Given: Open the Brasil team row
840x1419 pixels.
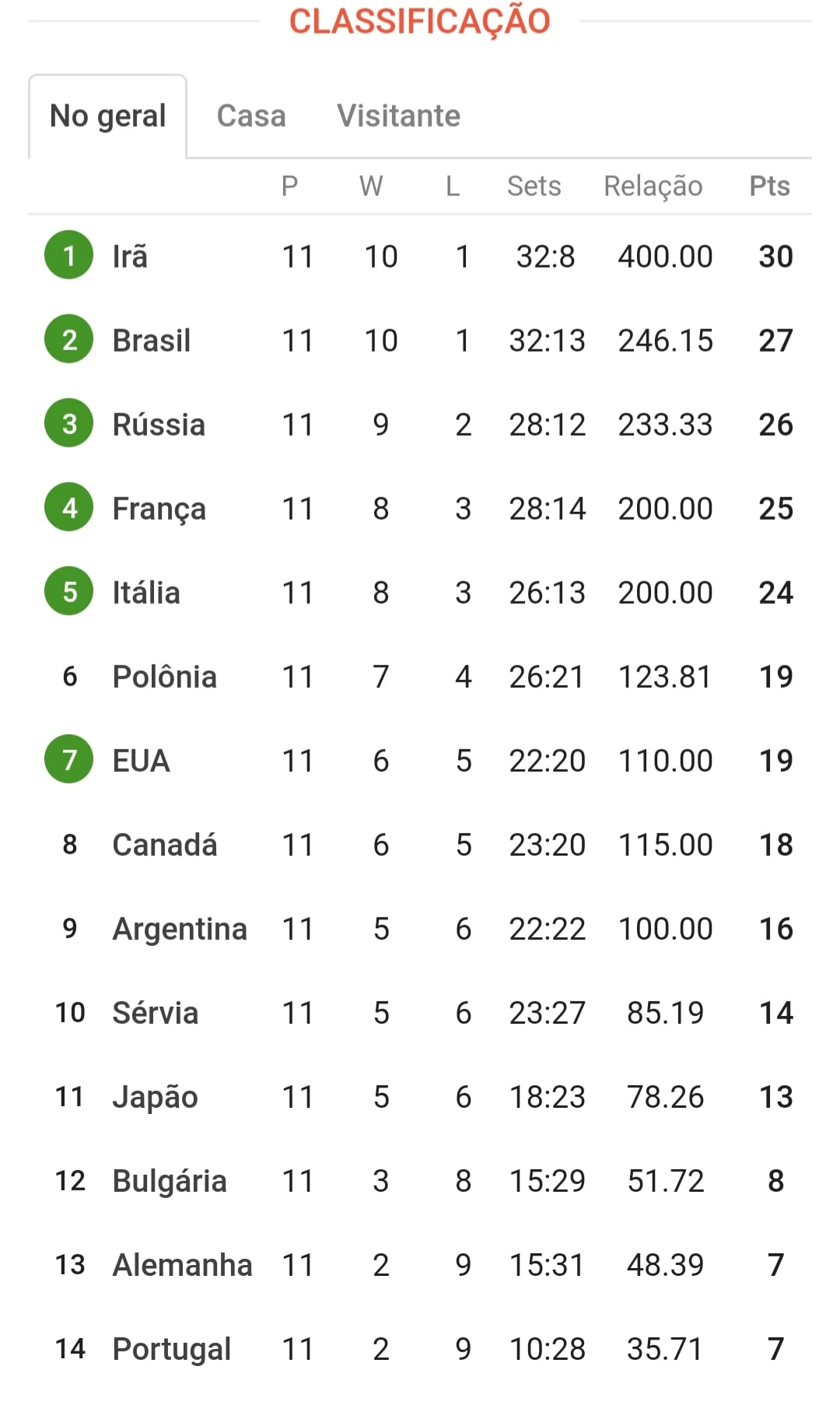Looking at the screenshot, I should (420, 340).
